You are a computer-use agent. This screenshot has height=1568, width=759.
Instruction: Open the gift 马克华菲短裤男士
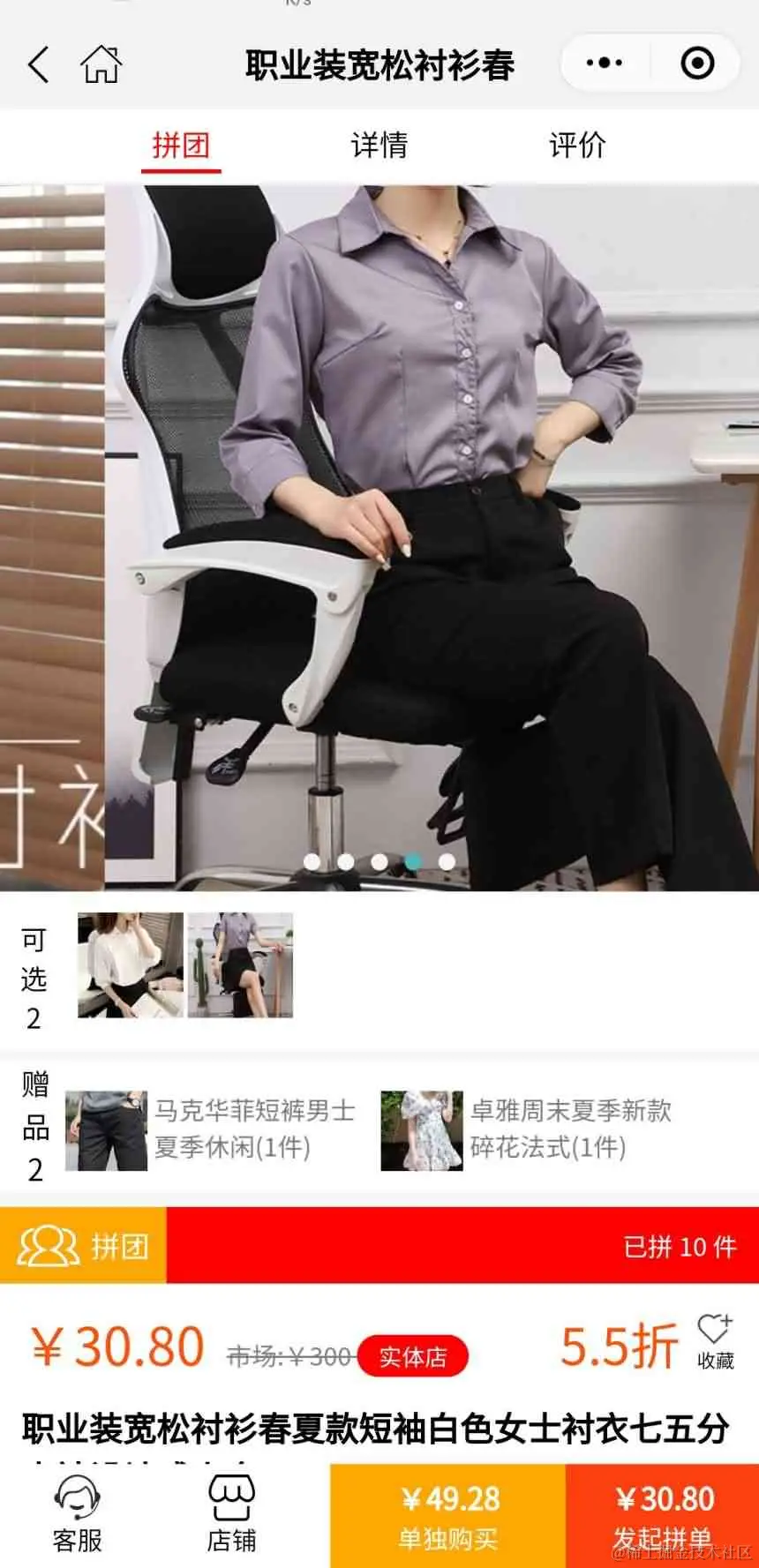tap(212, 1129)
